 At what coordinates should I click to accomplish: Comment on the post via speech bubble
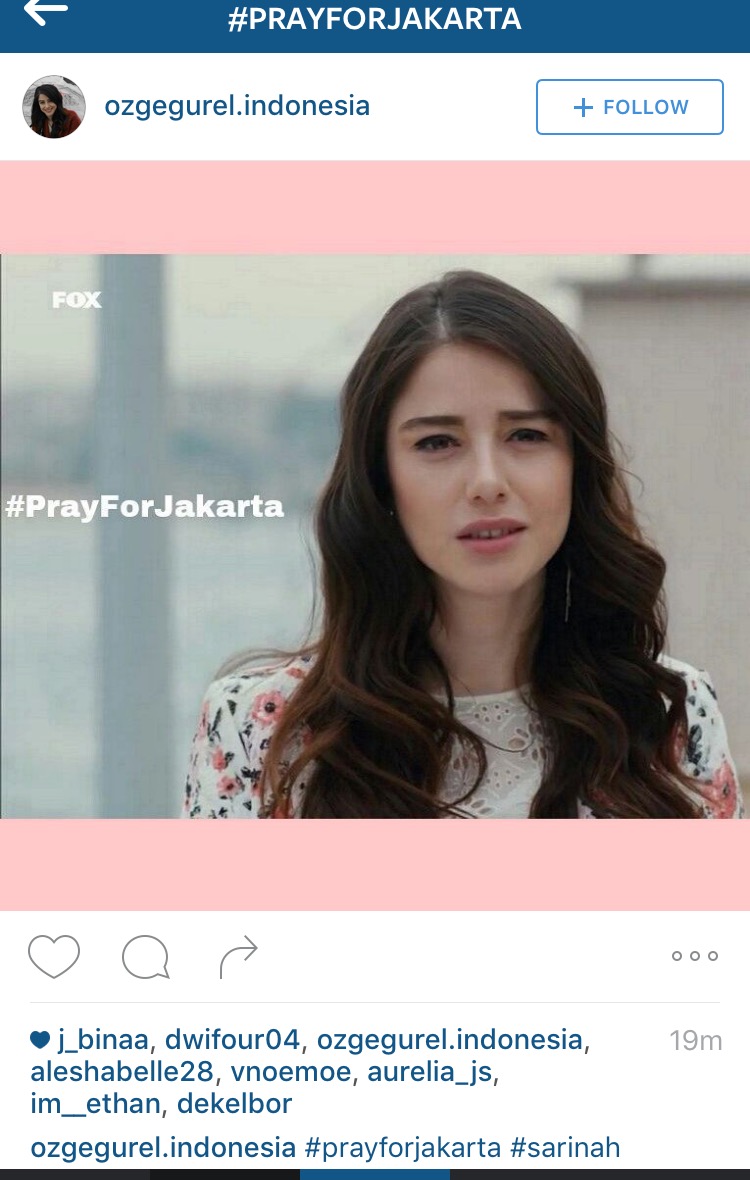146,957
